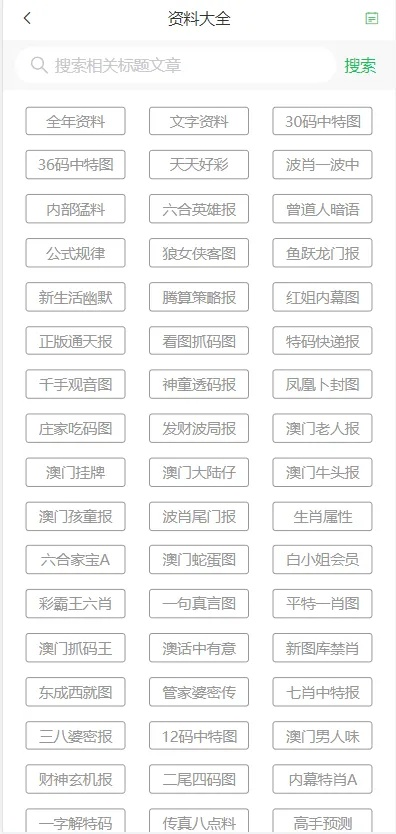The height and width of the screenshot is (834, 396).
Task: Tap the green 搜索 button
Action: click(x=360, y=66)
